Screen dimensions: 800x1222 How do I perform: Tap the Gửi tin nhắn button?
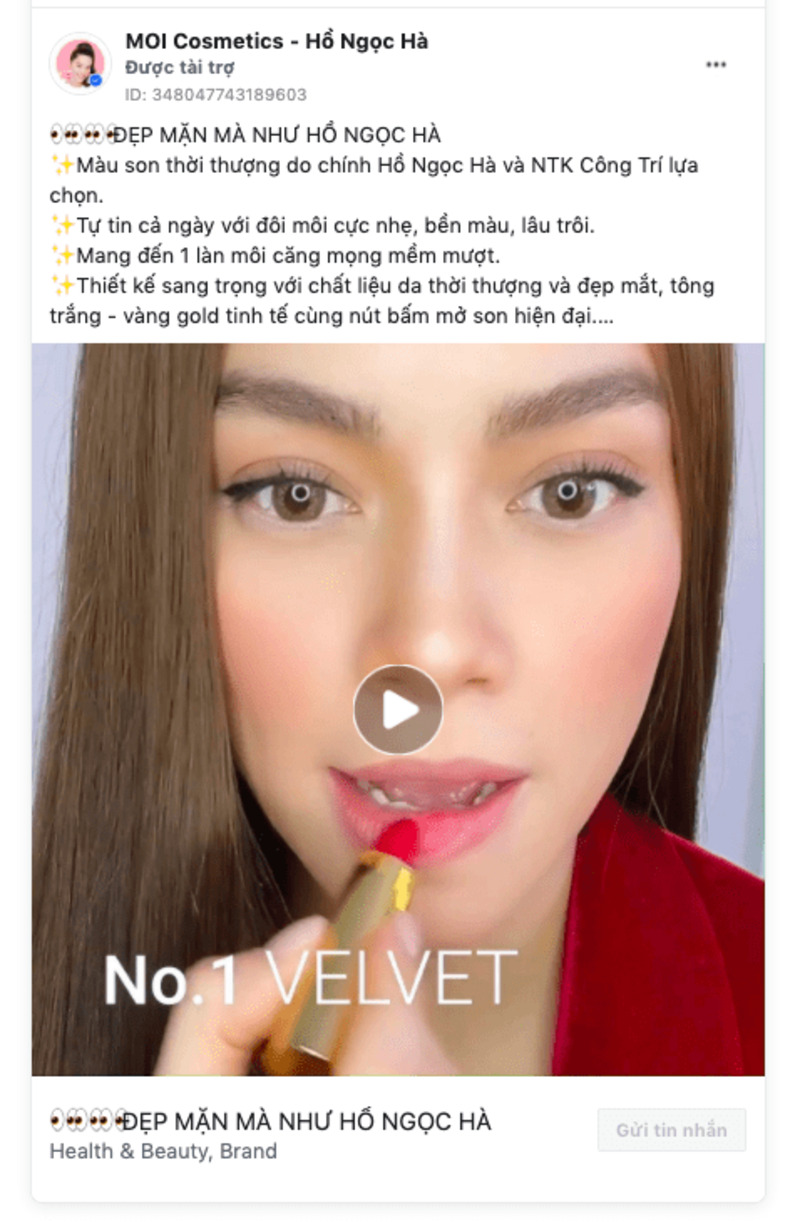coord(671,1130)
